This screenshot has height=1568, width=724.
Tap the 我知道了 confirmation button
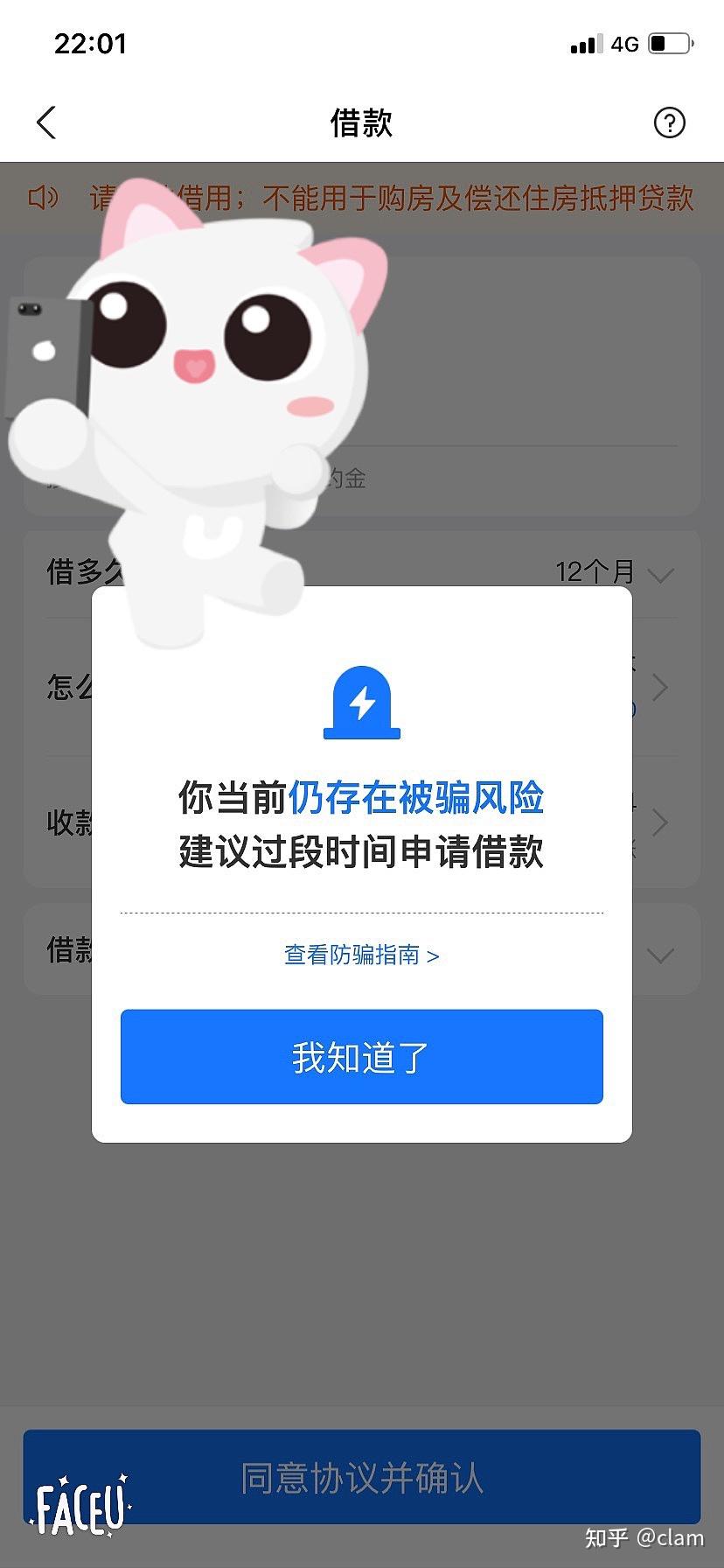(361, 1056)
